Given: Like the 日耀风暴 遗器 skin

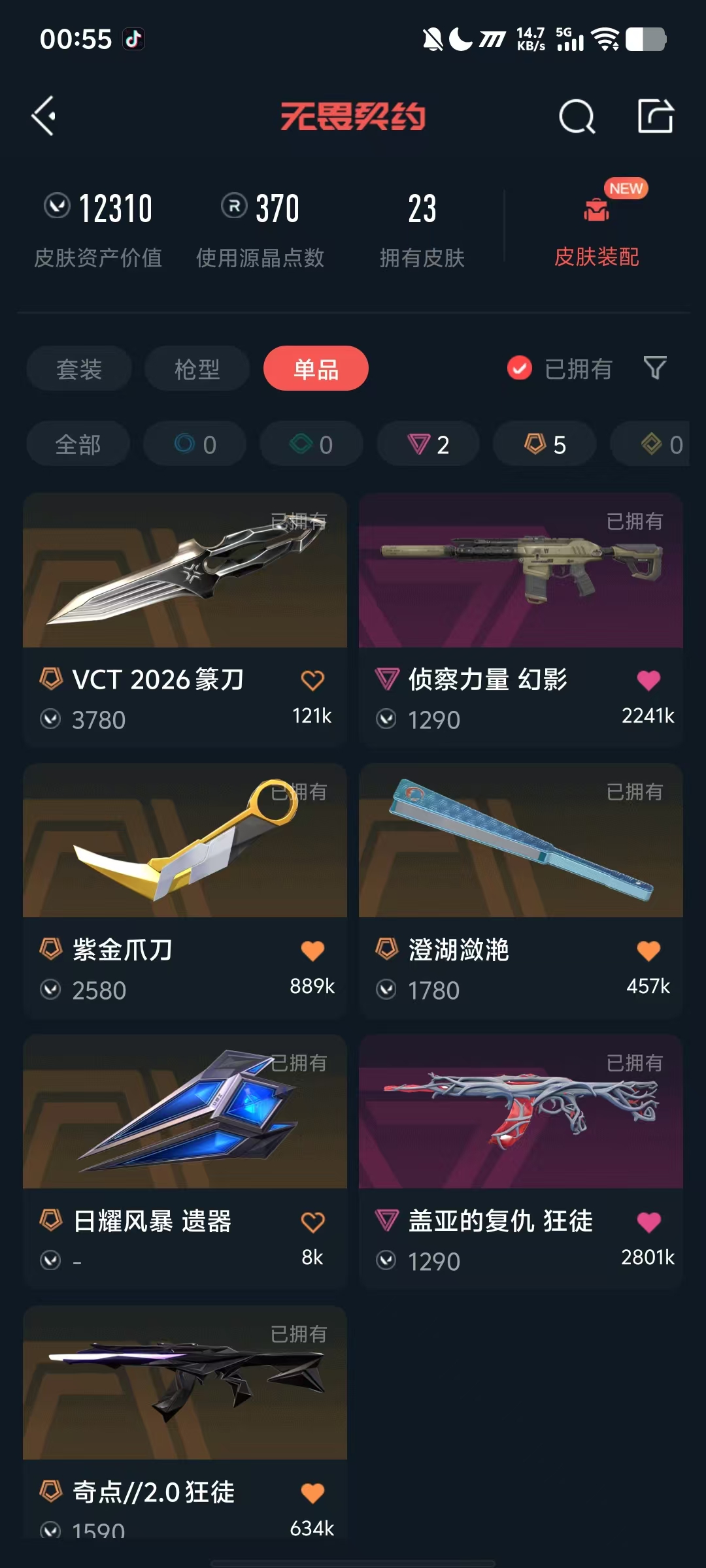Looking at the screenshot, I should [x=312, y=1222].
